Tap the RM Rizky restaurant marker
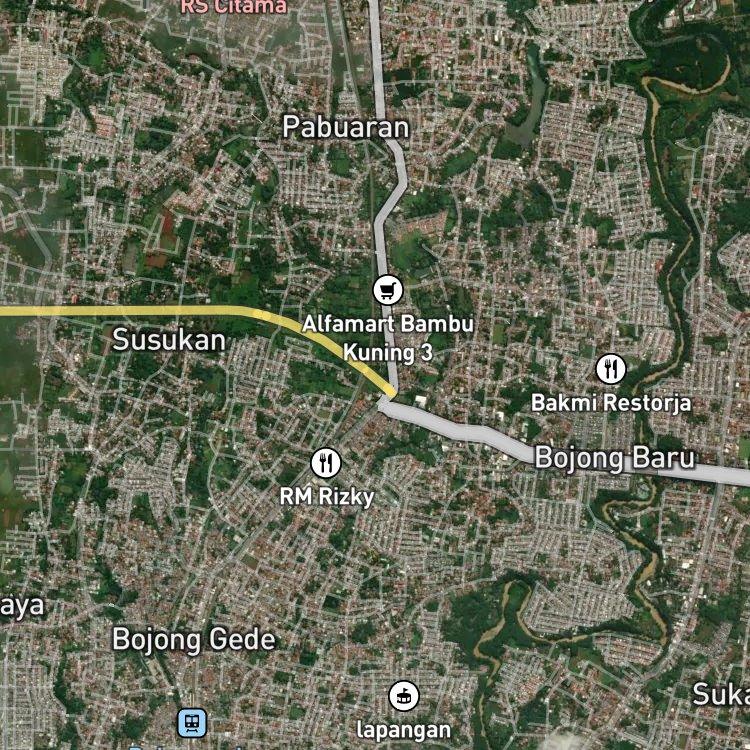The image size is (750, 750). coord(326,463)
